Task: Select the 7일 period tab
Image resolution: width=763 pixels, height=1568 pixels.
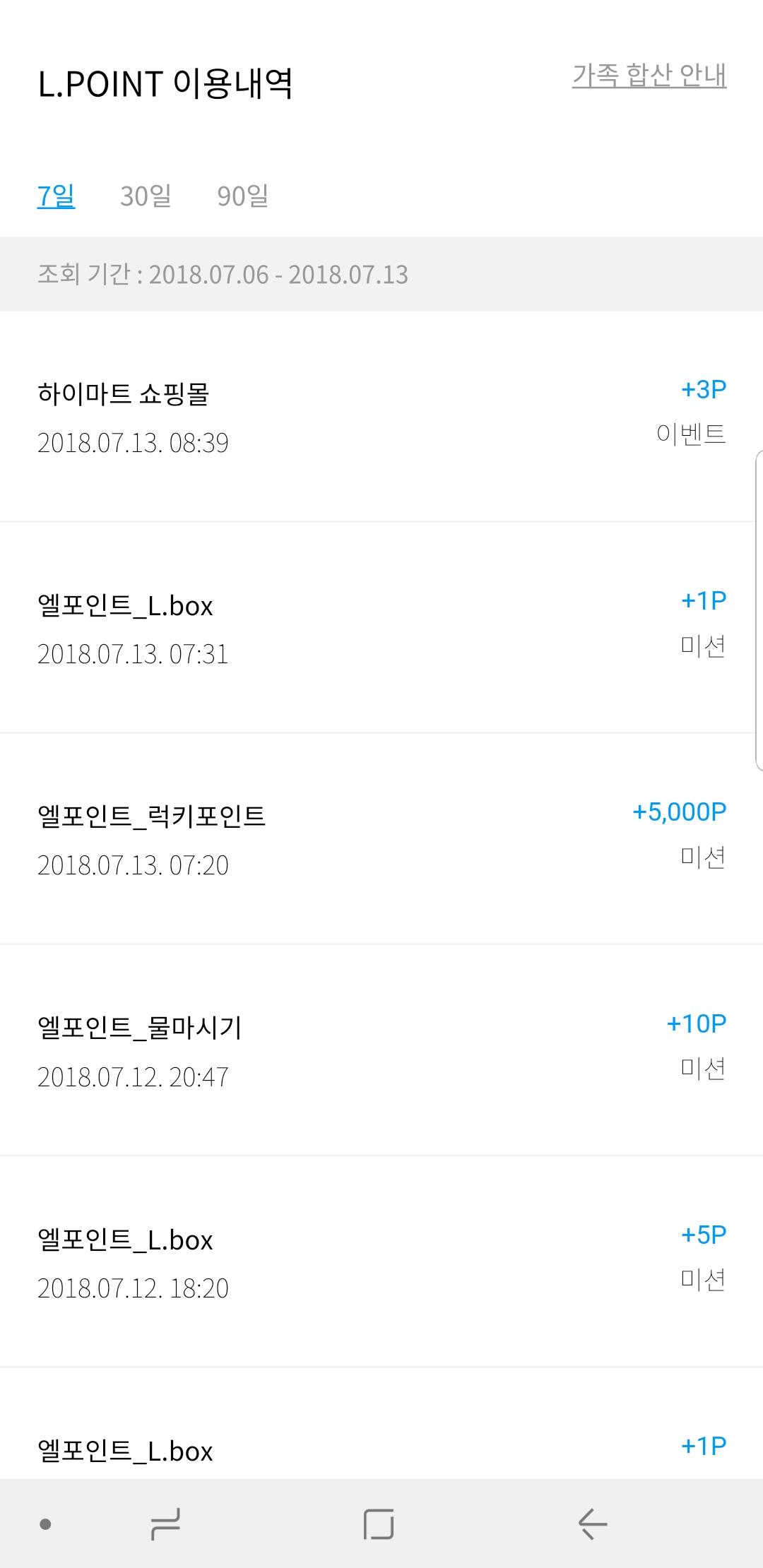Action: (56, 196)
